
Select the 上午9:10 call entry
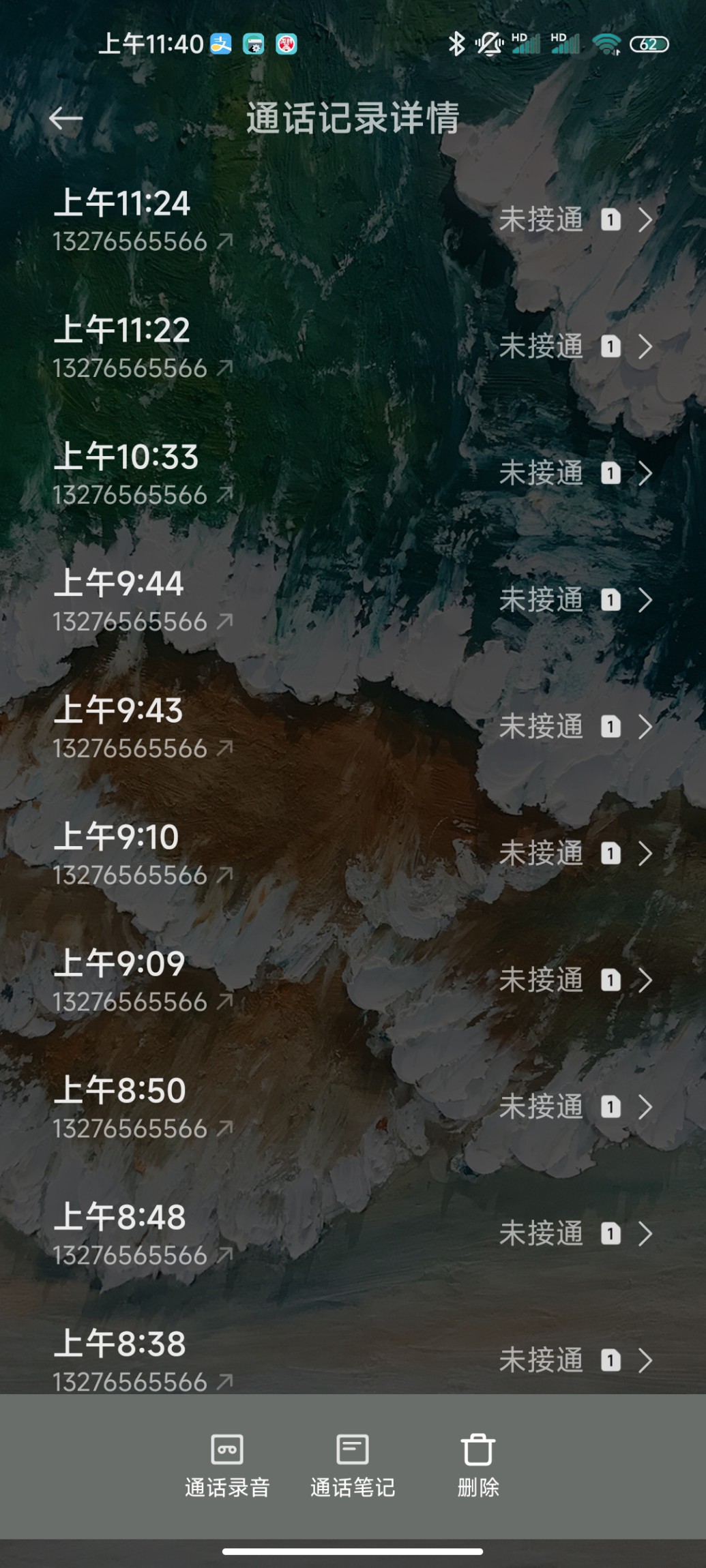click(353, 854)
